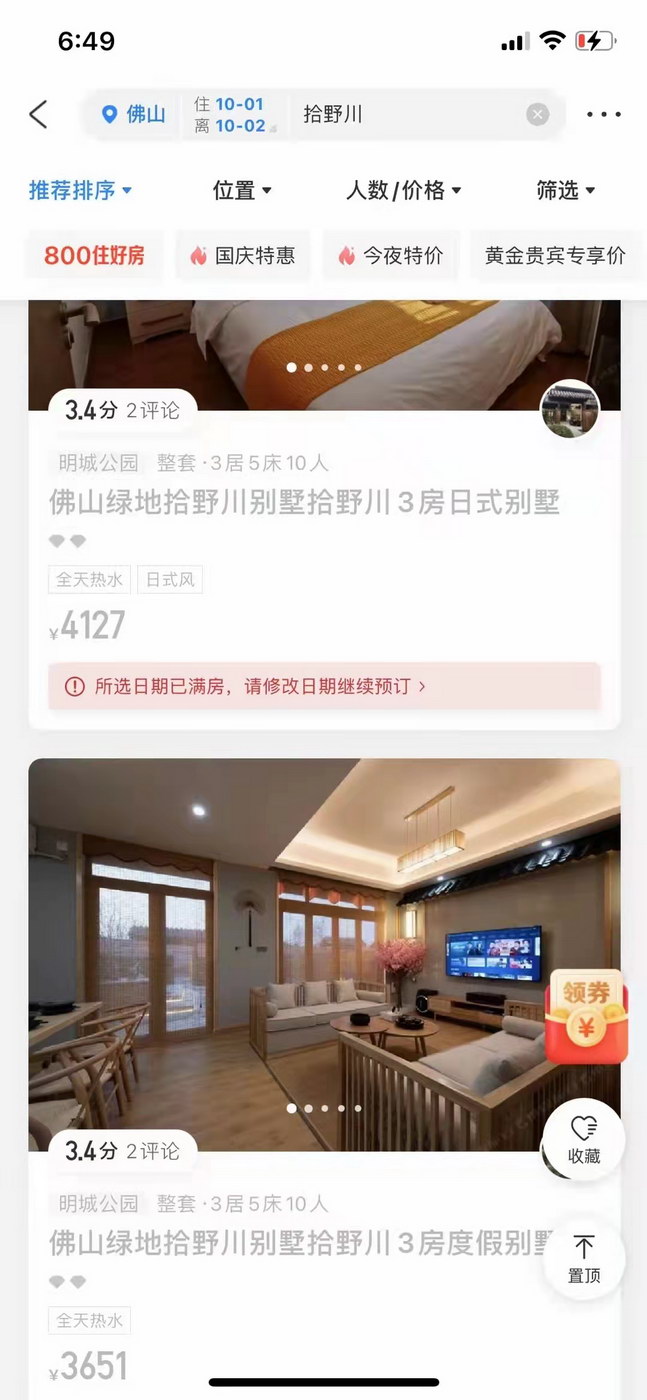Open the 收藏 favorites button
The width and height of the screenshot is (647, 1400).
[x=584, y=1140]
